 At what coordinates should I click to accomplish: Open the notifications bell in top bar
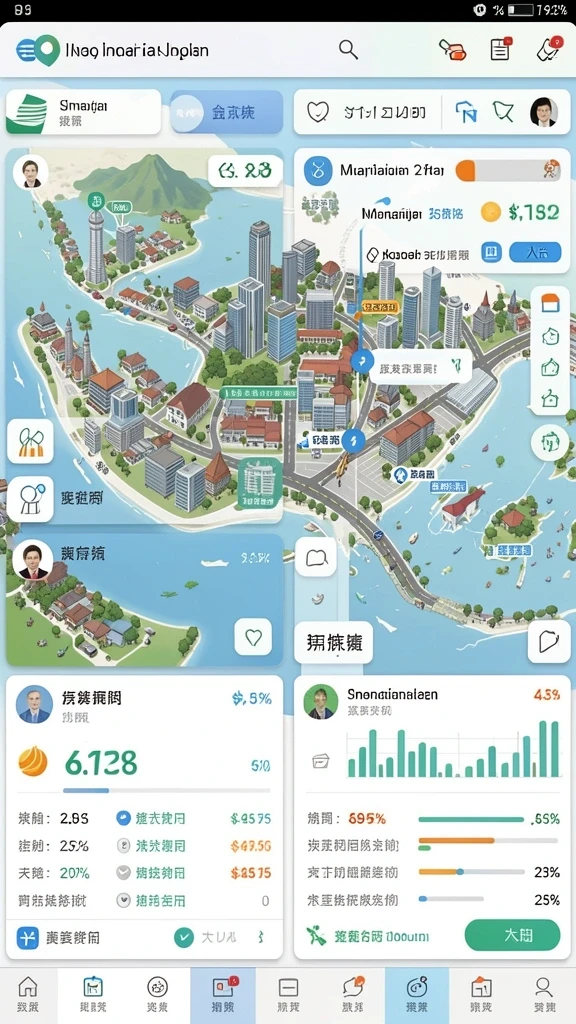point(549,49)
